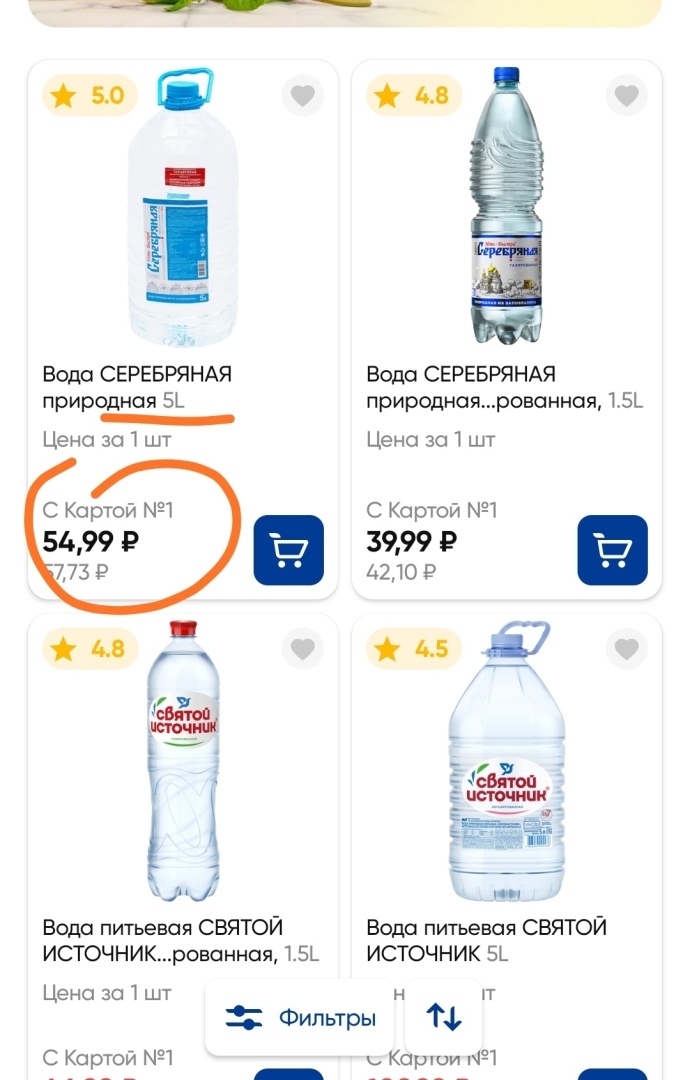Open the sort order options
Image resolution: width=690 pixels, height=1080 pixels.
pyautogui.click(x=444, y=1018)
